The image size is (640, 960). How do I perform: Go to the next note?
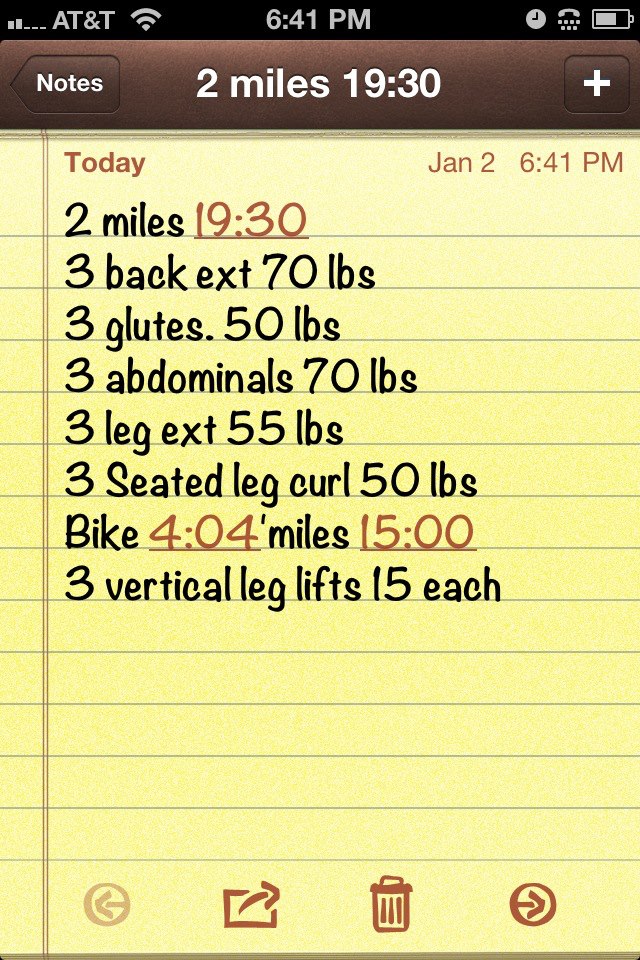(532, 906)
